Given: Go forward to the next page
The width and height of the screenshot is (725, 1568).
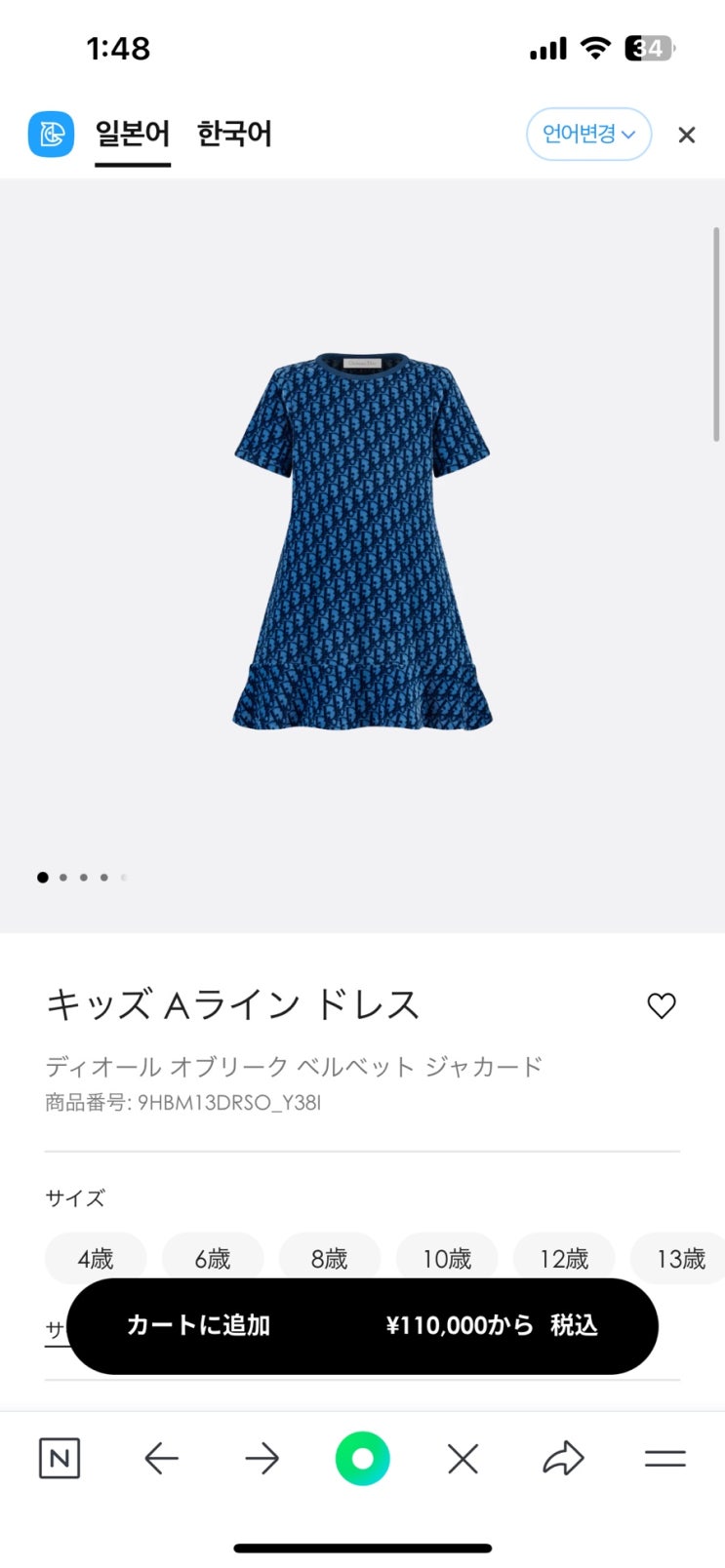Looking at the screenshot, I should 262,1459.
